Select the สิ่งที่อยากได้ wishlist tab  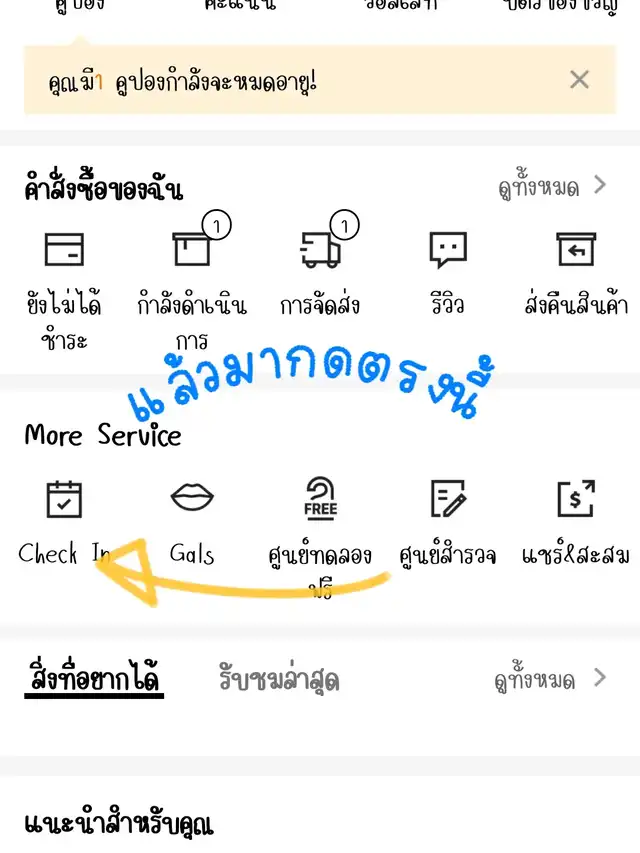[93, 680]
